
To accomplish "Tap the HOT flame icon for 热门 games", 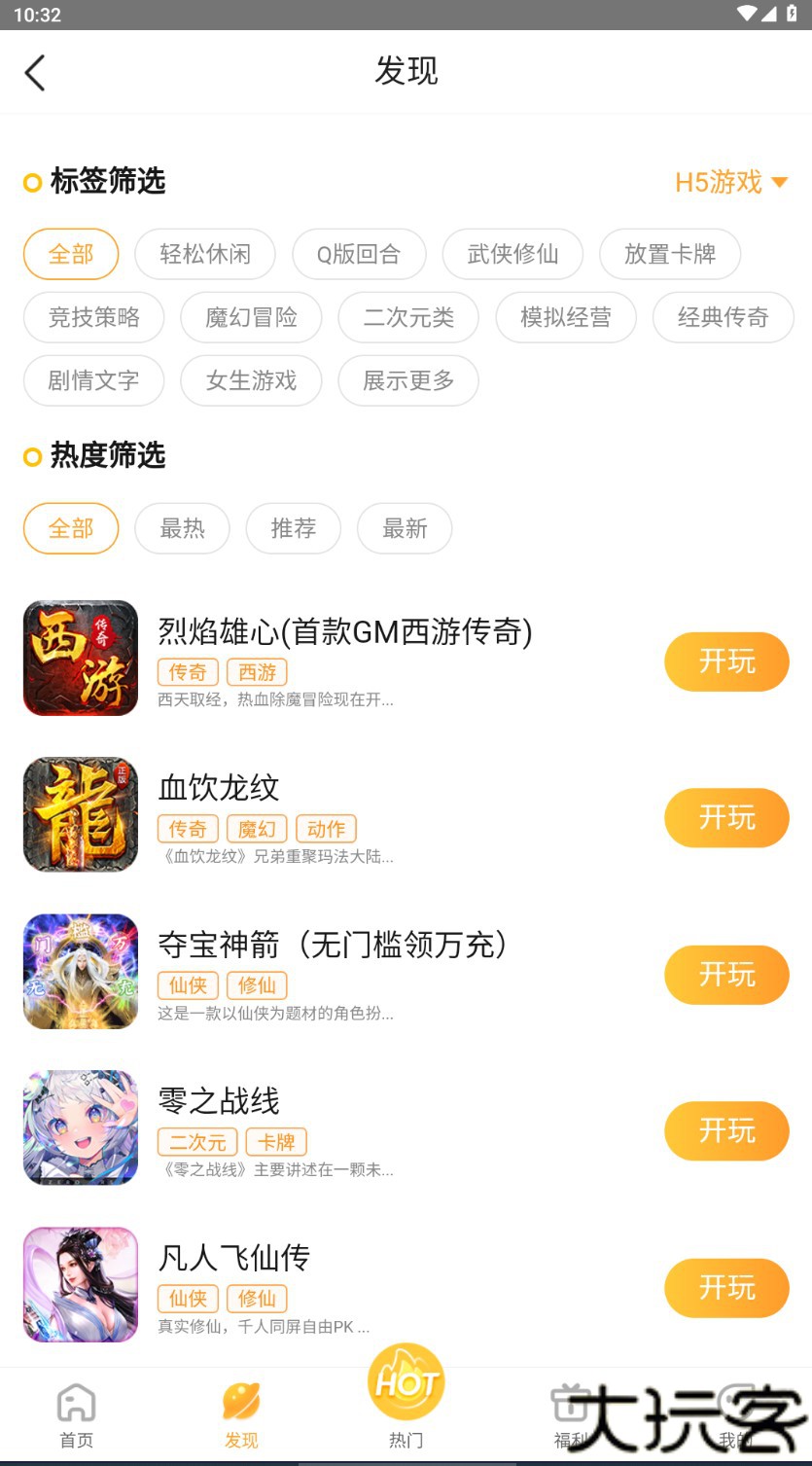I will pyautogui.click(x=406, y=1381).
